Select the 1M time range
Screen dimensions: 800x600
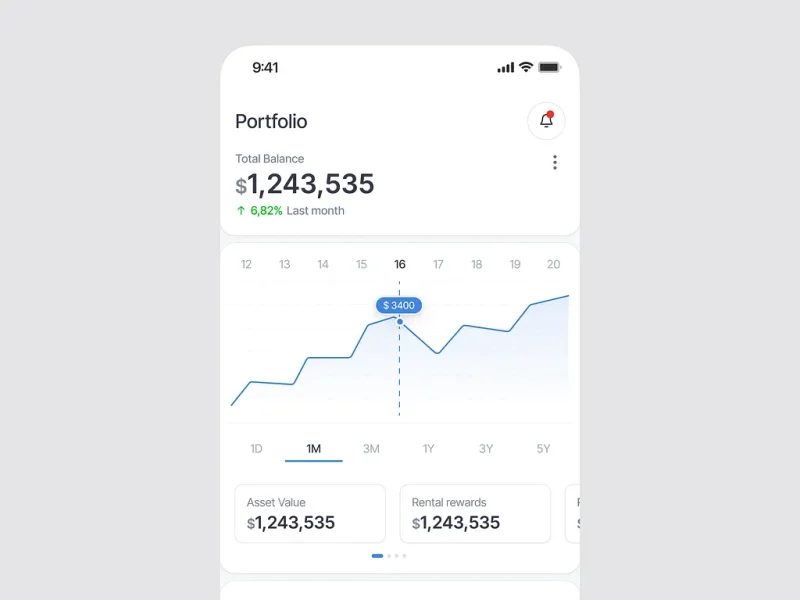coord(314,449)
